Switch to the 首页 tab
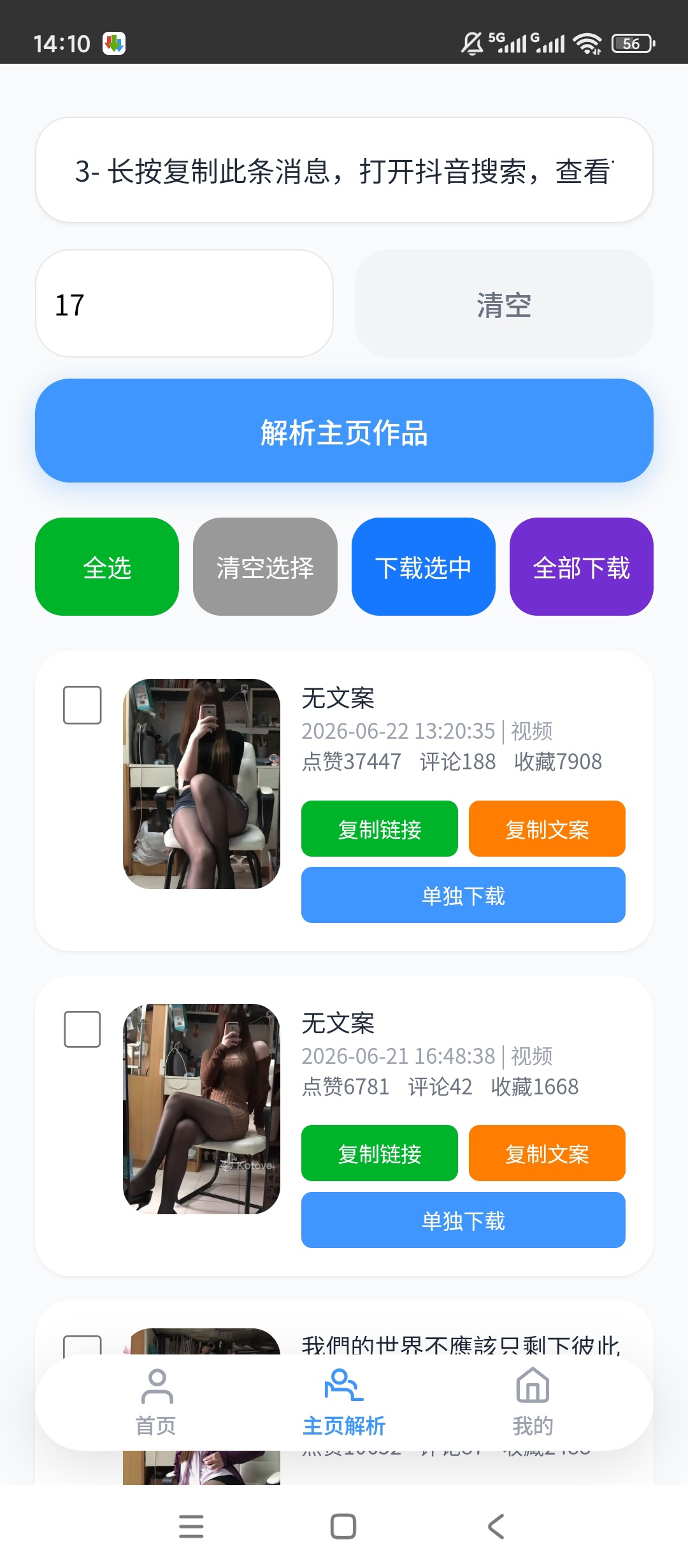 tap(156, 1402)
